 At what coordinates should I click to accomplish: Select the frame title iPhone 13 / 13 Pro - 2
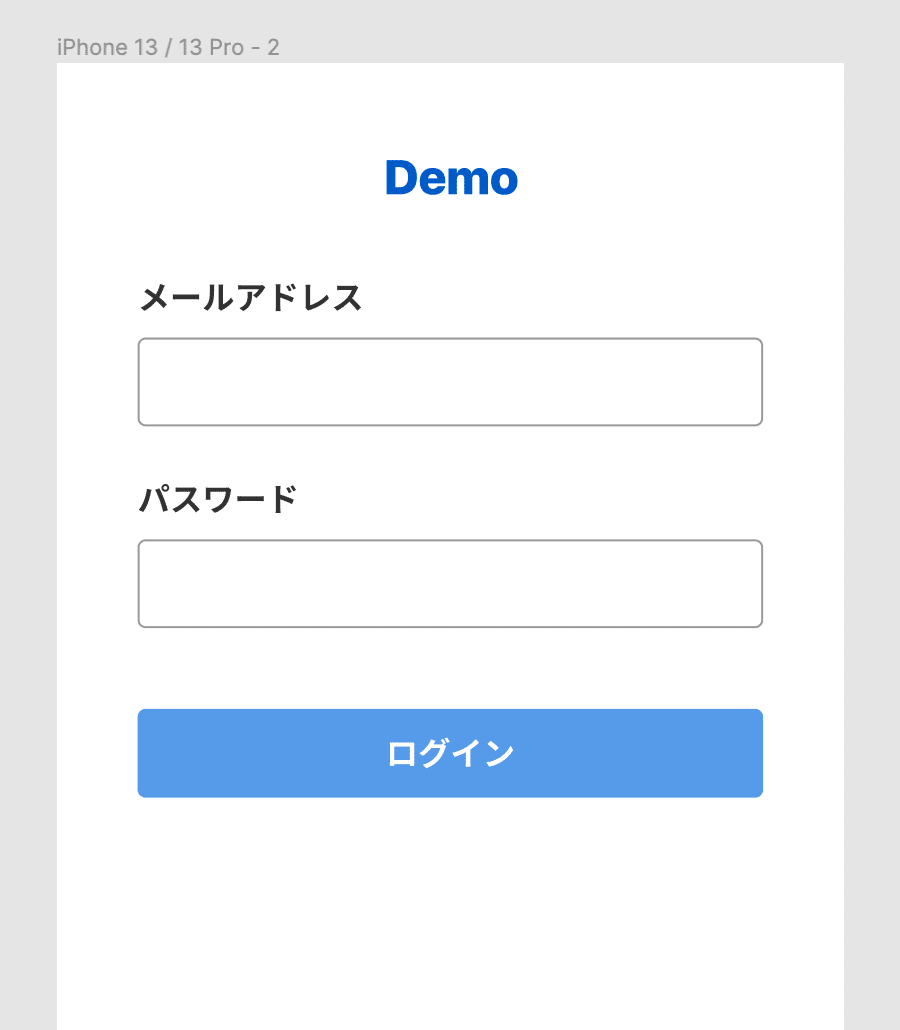click(x=168, y=47)
